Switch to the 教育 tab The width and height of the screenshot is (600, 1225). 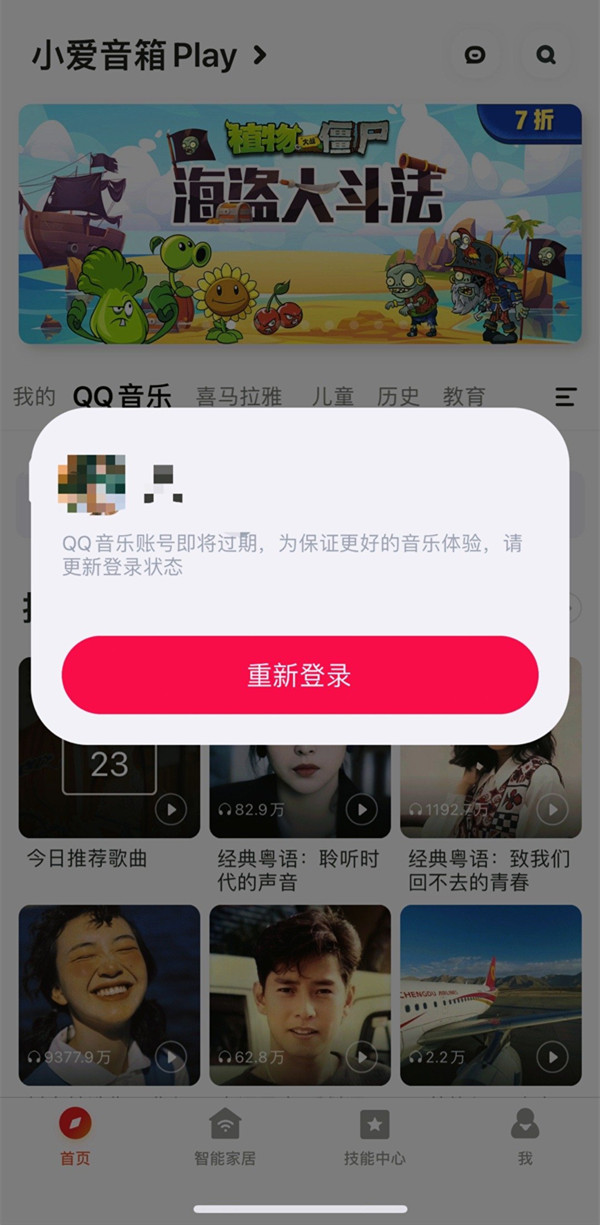[x=464, y=397]
